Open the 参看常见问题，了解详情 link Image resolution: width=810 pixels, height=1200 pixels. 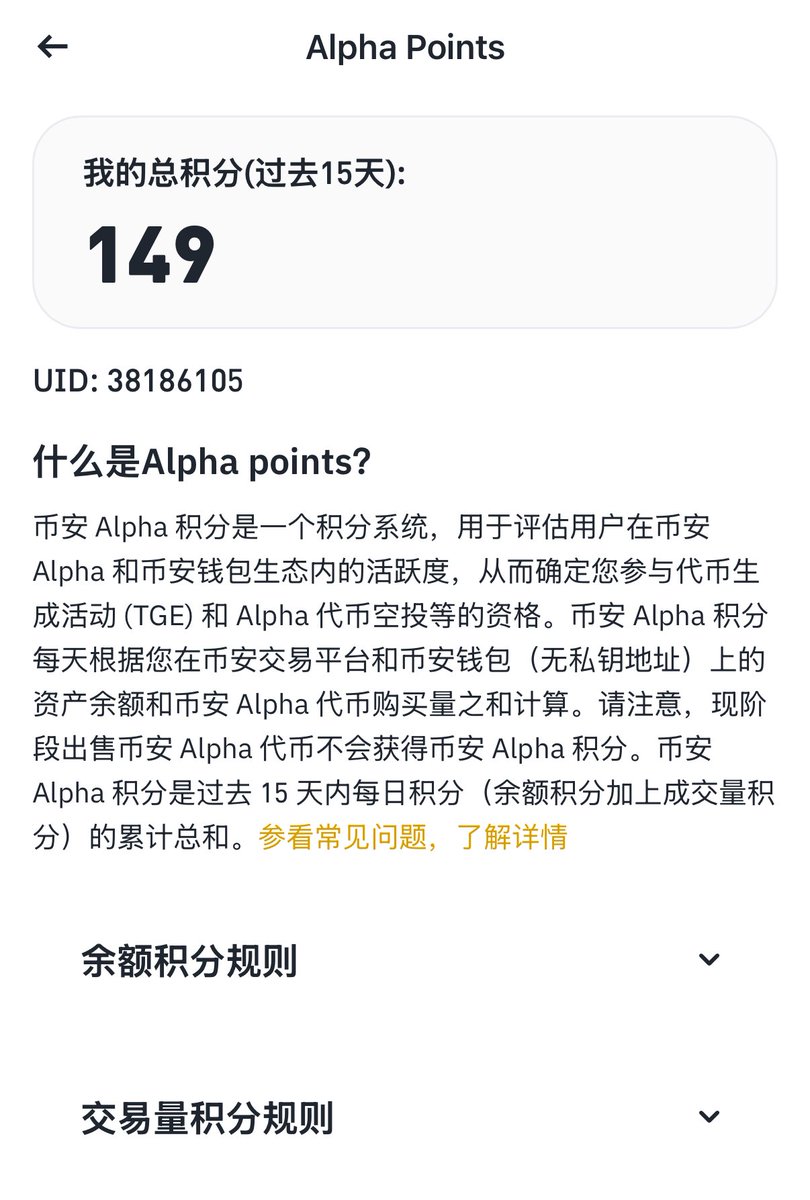[412, 837]
